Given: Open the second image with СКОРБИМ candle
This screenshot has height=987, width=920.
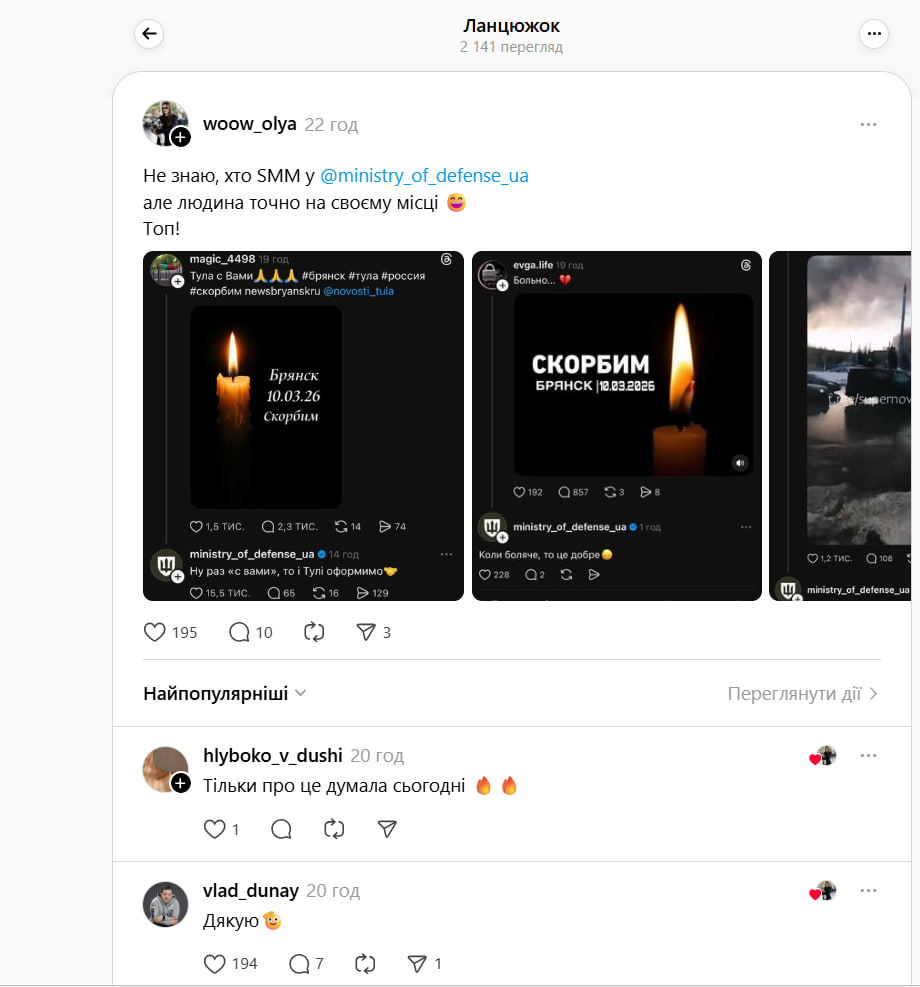Looking at the screenshot, I should click(x=616, y=426).
